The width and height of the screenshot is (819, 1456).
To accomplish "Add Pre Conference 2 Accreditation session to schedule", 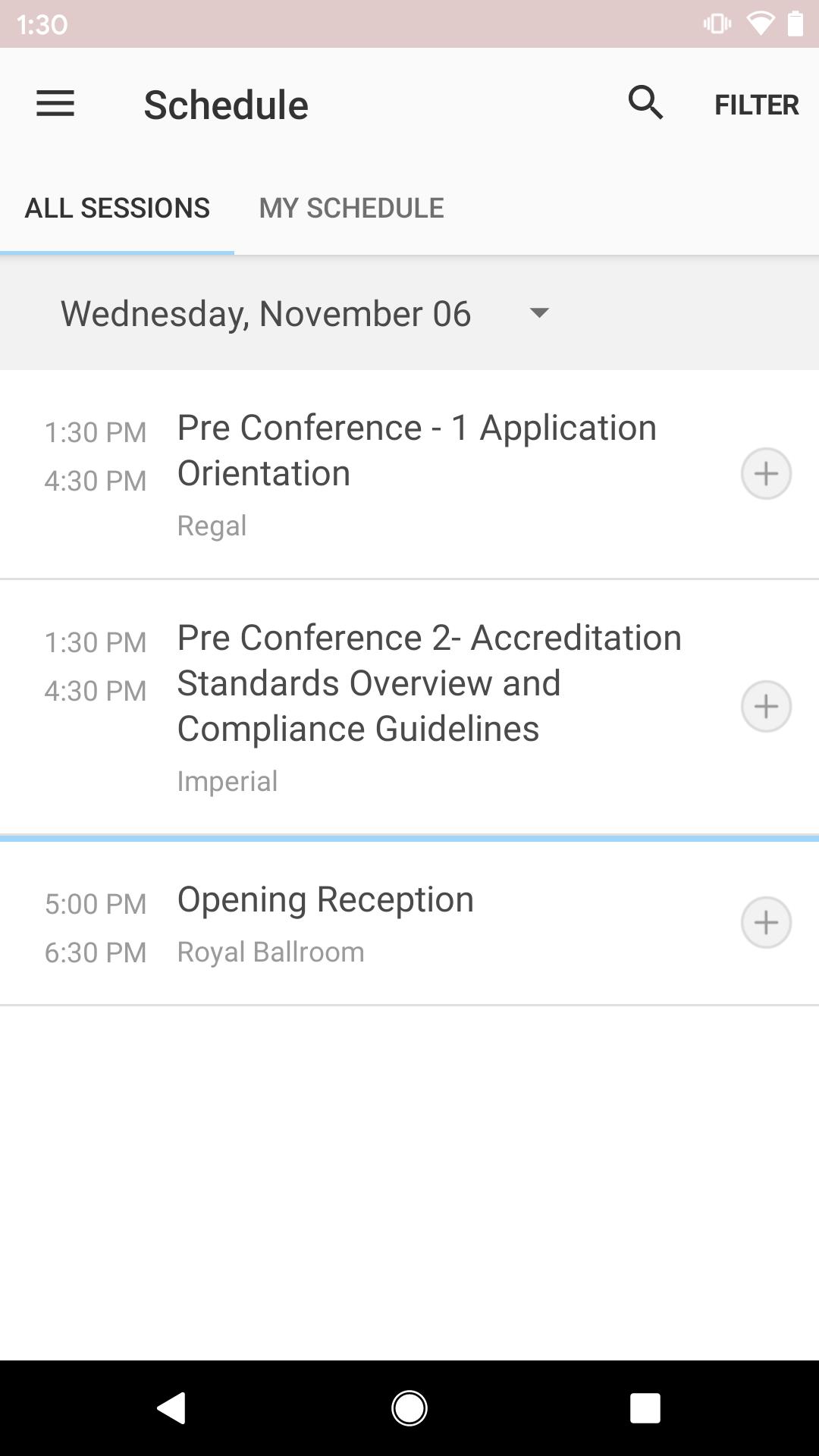I will click(x=766, y=707).
